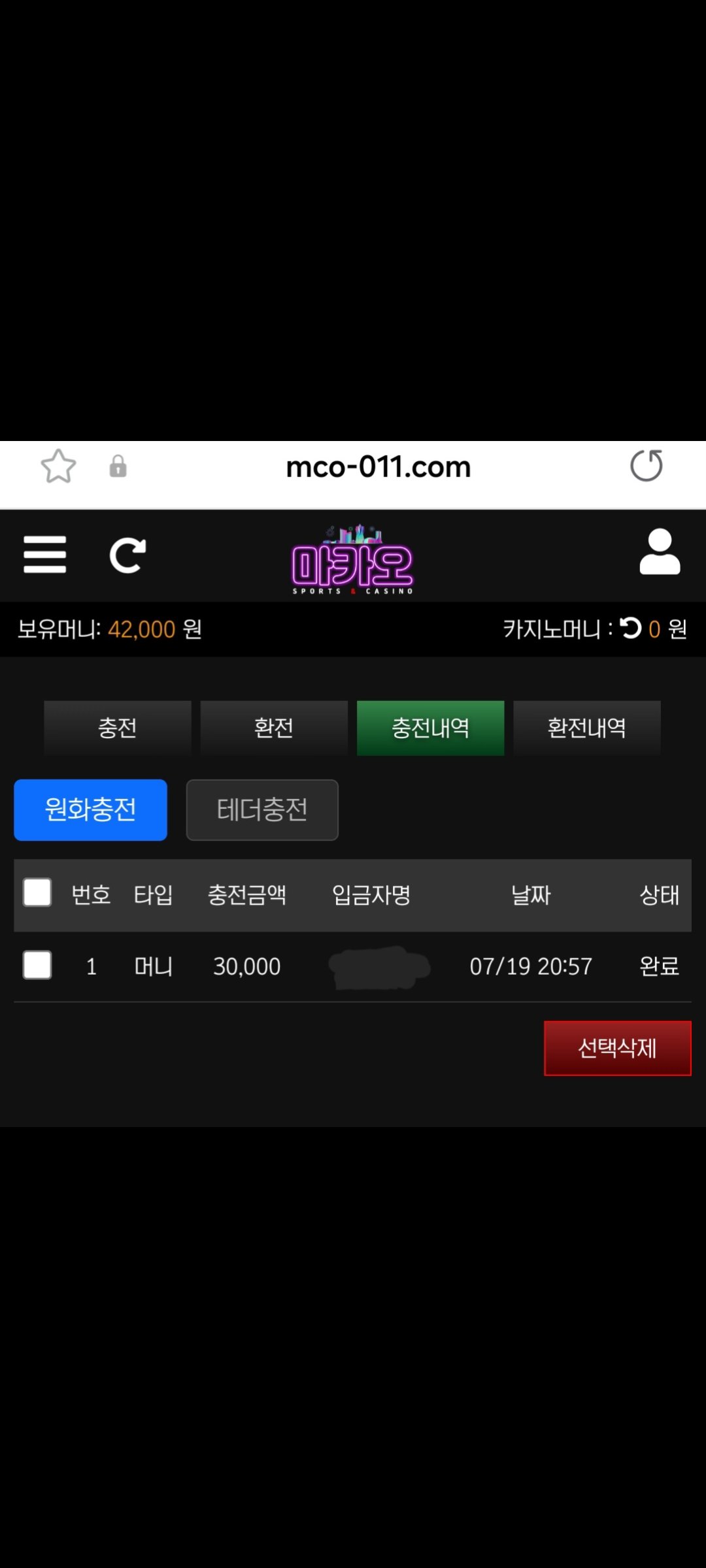Switch to the 환전 tab
This screenshot has width=706, height=1568.
pyautogui.click(x=274, y=728)
